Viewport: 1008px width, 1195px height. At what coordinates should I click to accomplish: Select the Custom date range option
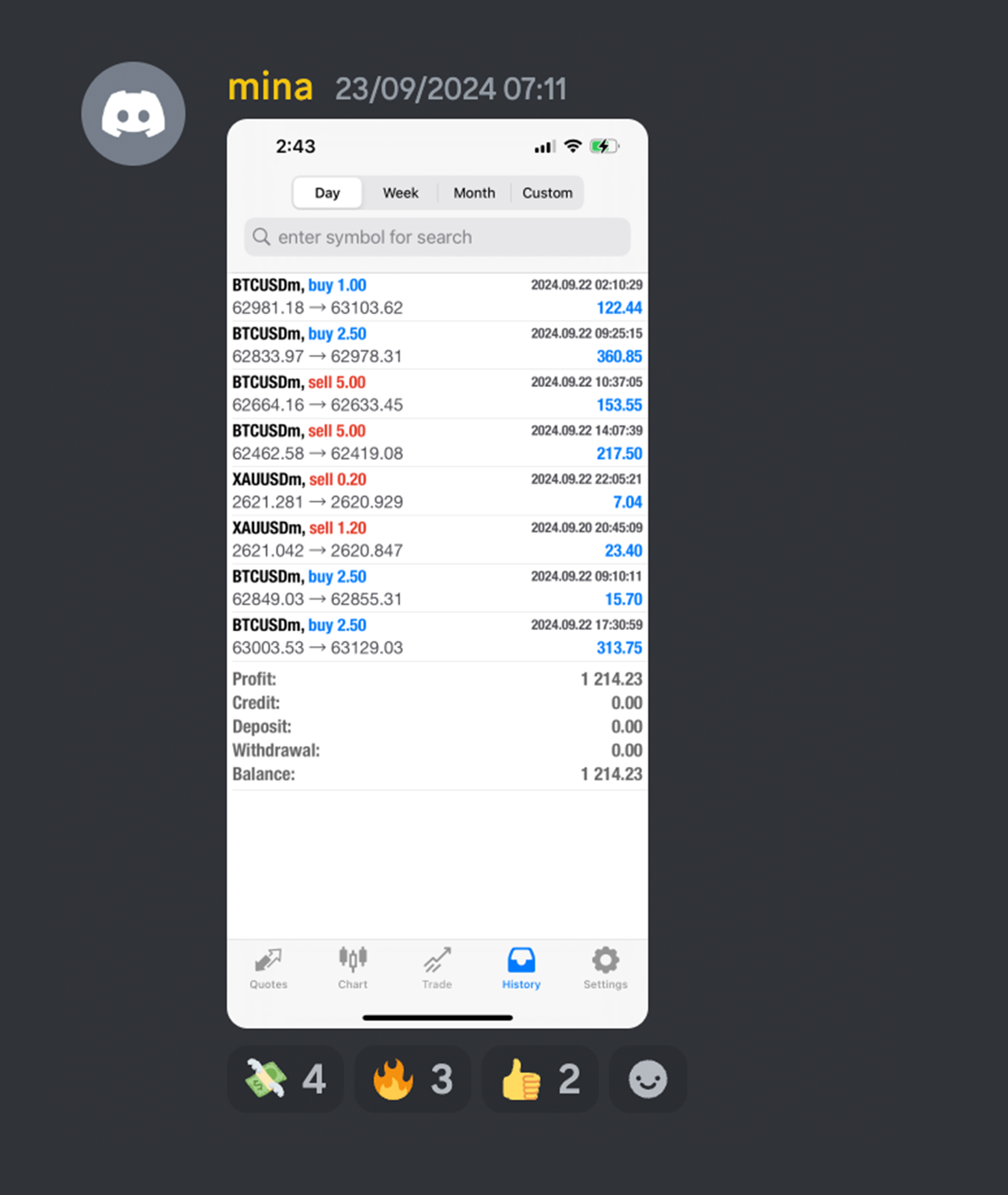547,193
